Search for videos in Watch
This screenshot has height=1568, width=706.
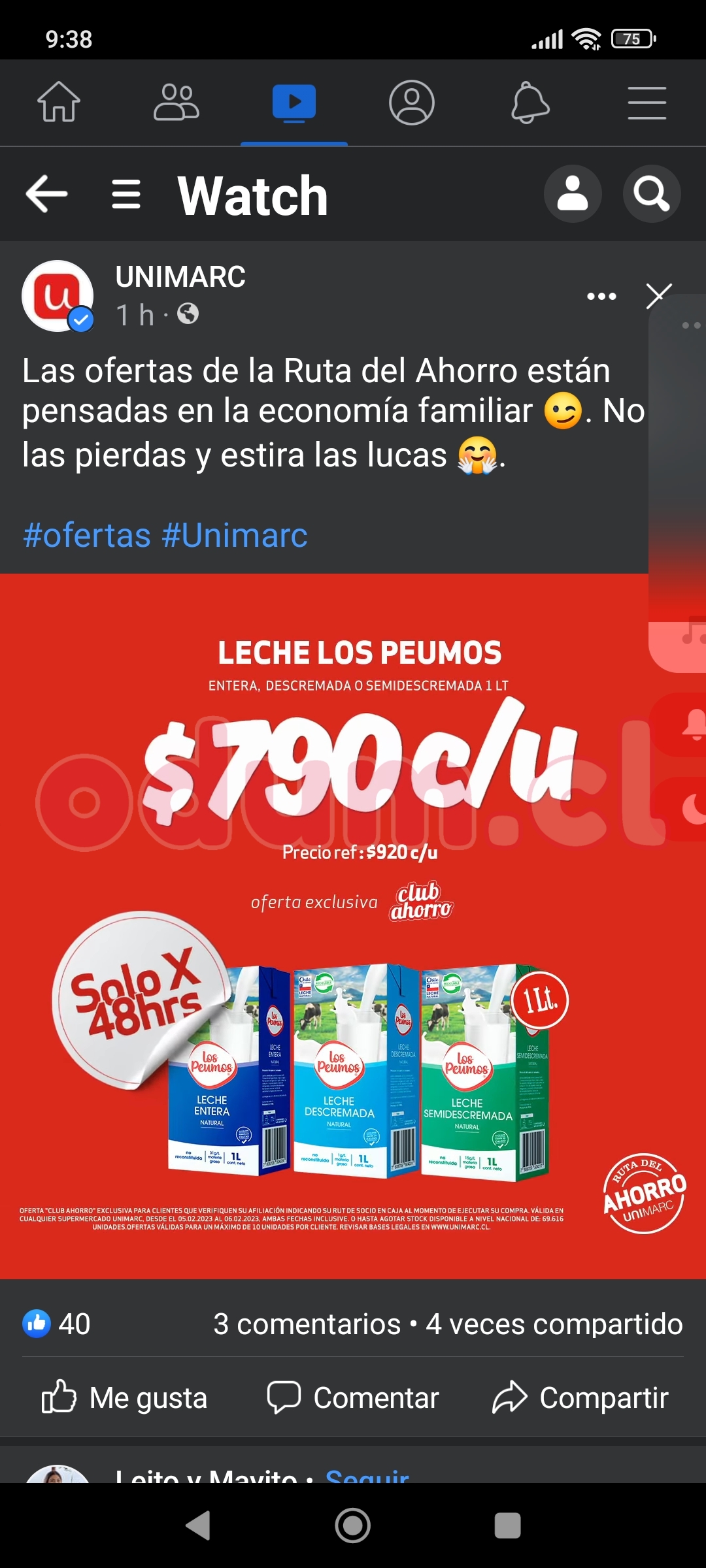(x=651, y=194)
